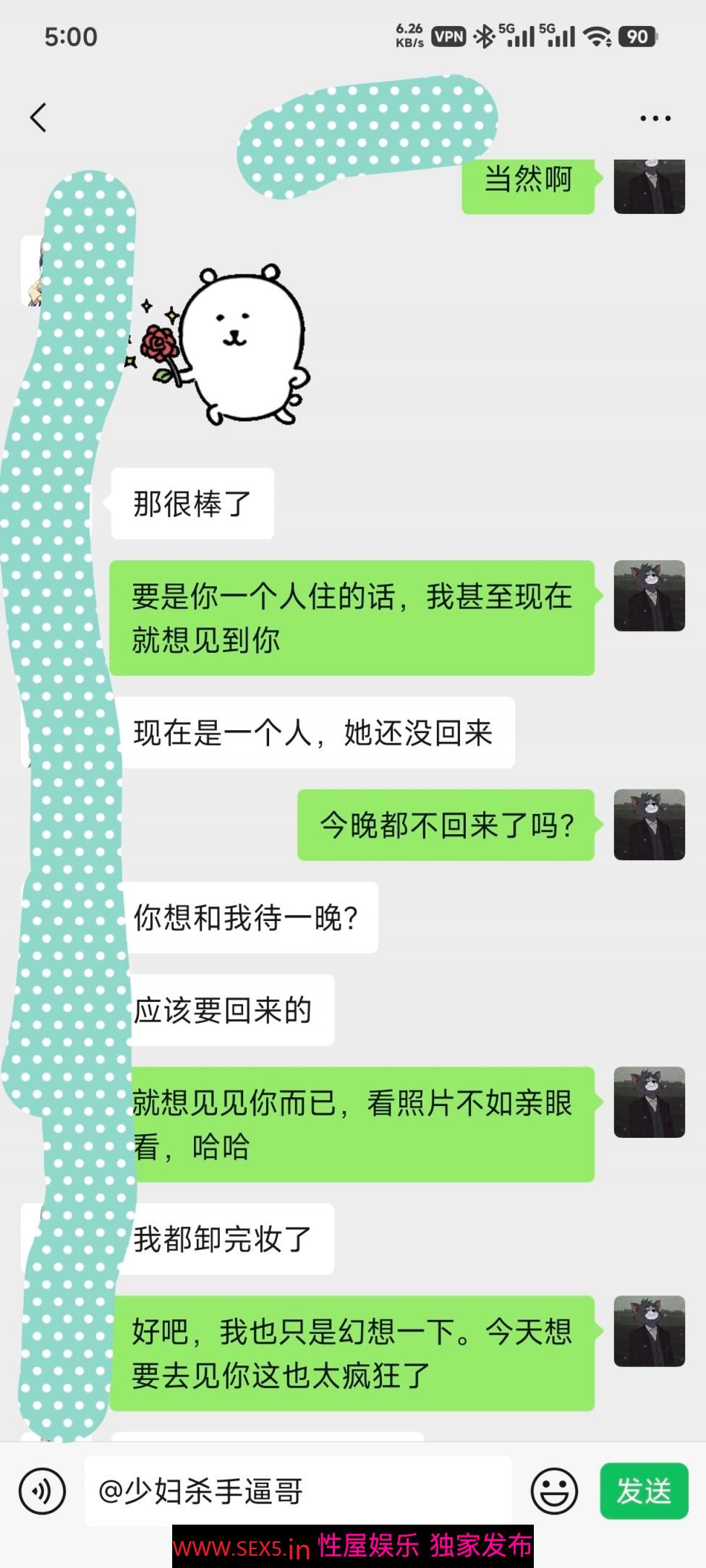This screenshot has width=706, height=1568.
Task: Open the avatar beside 今晚都不回来了吗?
Action: coord(649,824)
